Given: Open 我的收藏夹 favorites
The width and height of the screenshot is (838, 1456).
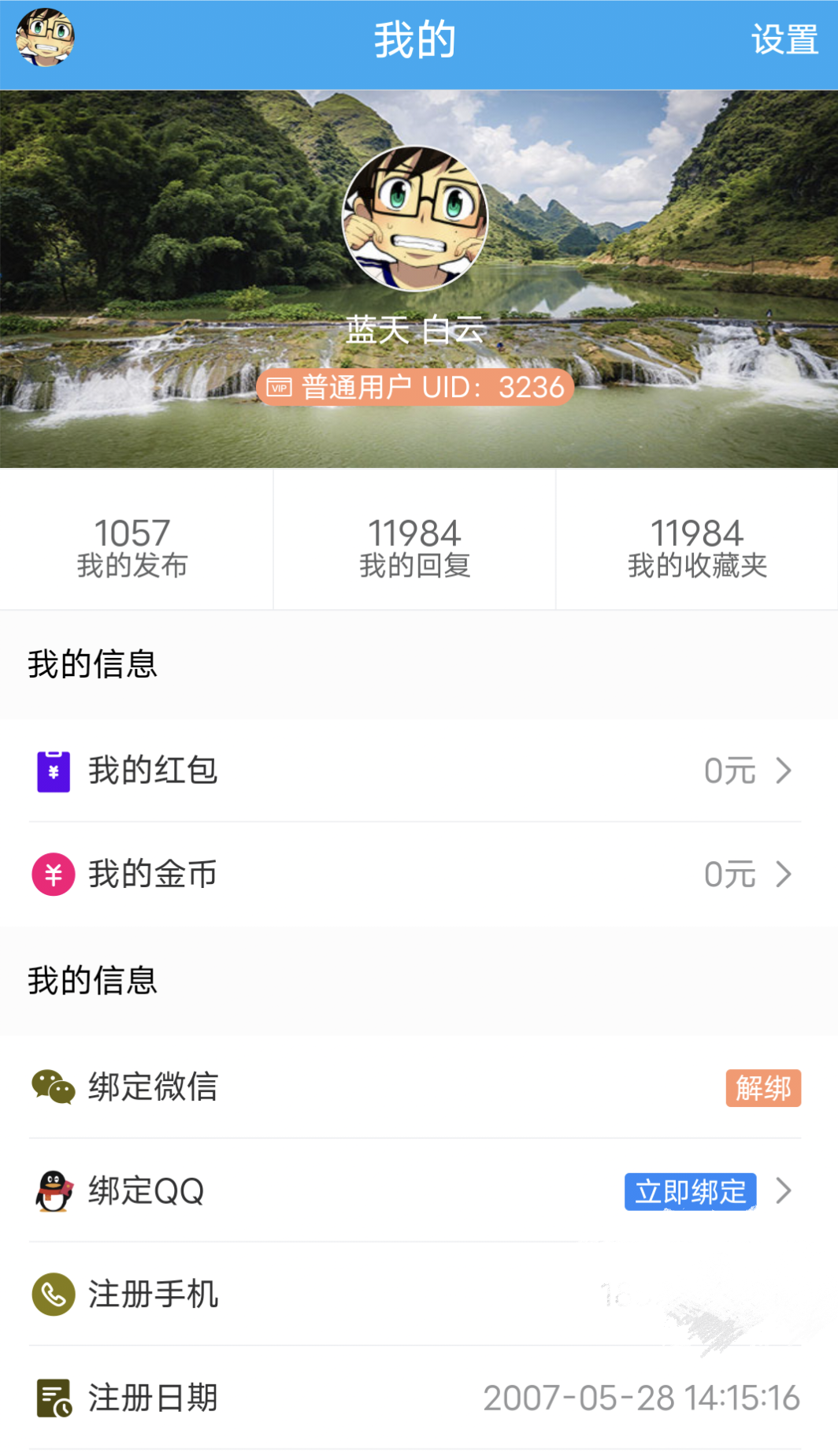Looking at the screenshot, I should click(697, 547).
